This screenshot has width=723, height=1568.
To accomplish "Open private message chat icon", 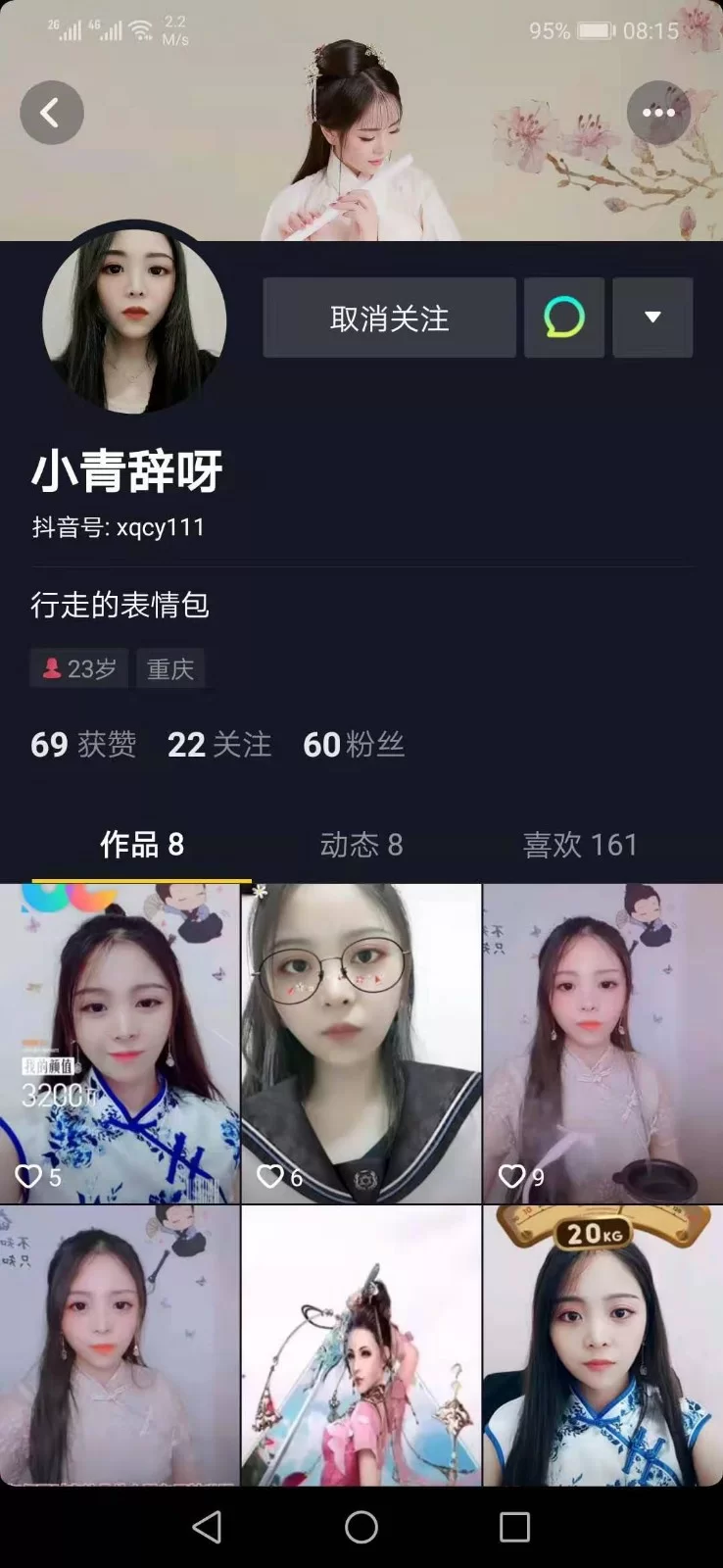I will point(564,318).
